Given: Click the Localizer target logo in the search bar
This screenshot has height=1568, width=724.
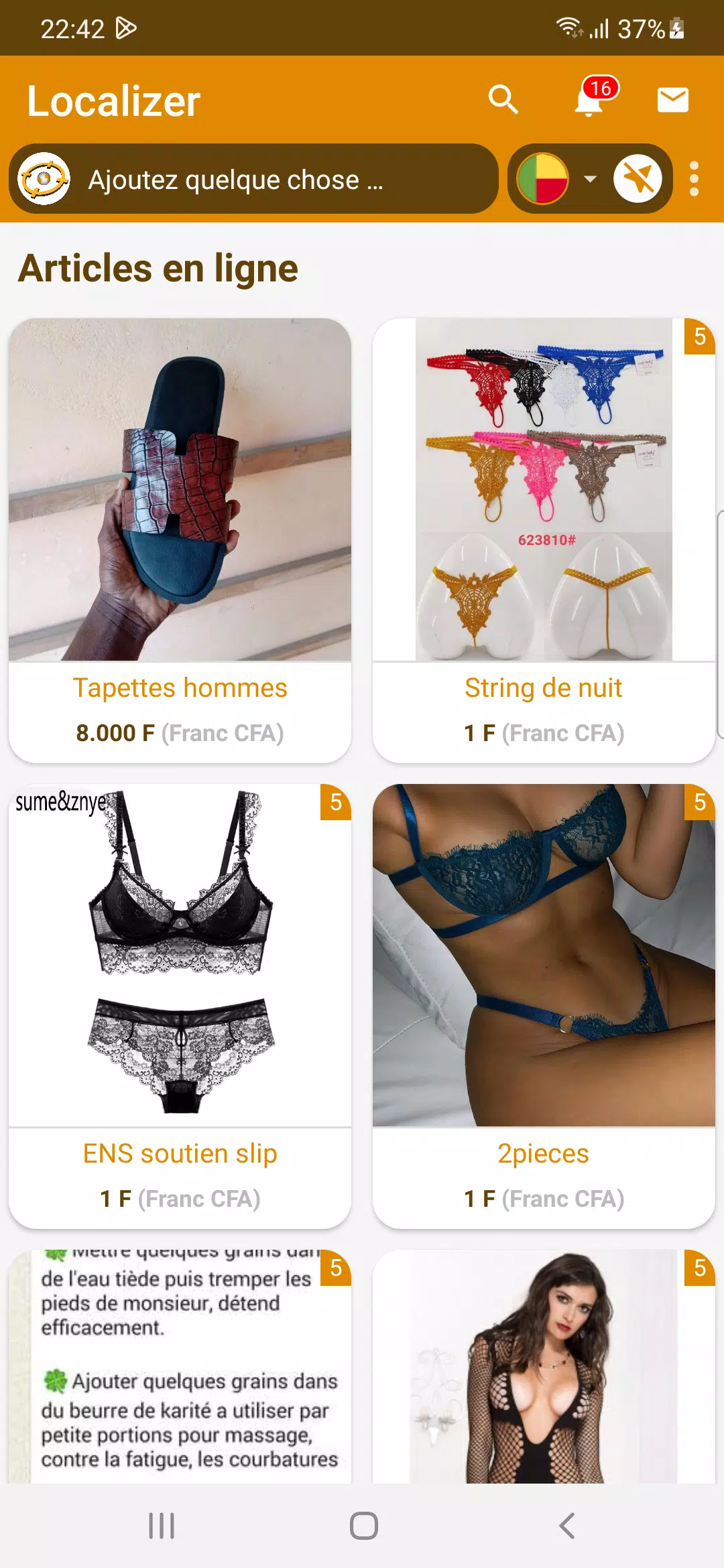Looking at the screenshot, I should 44,179.
